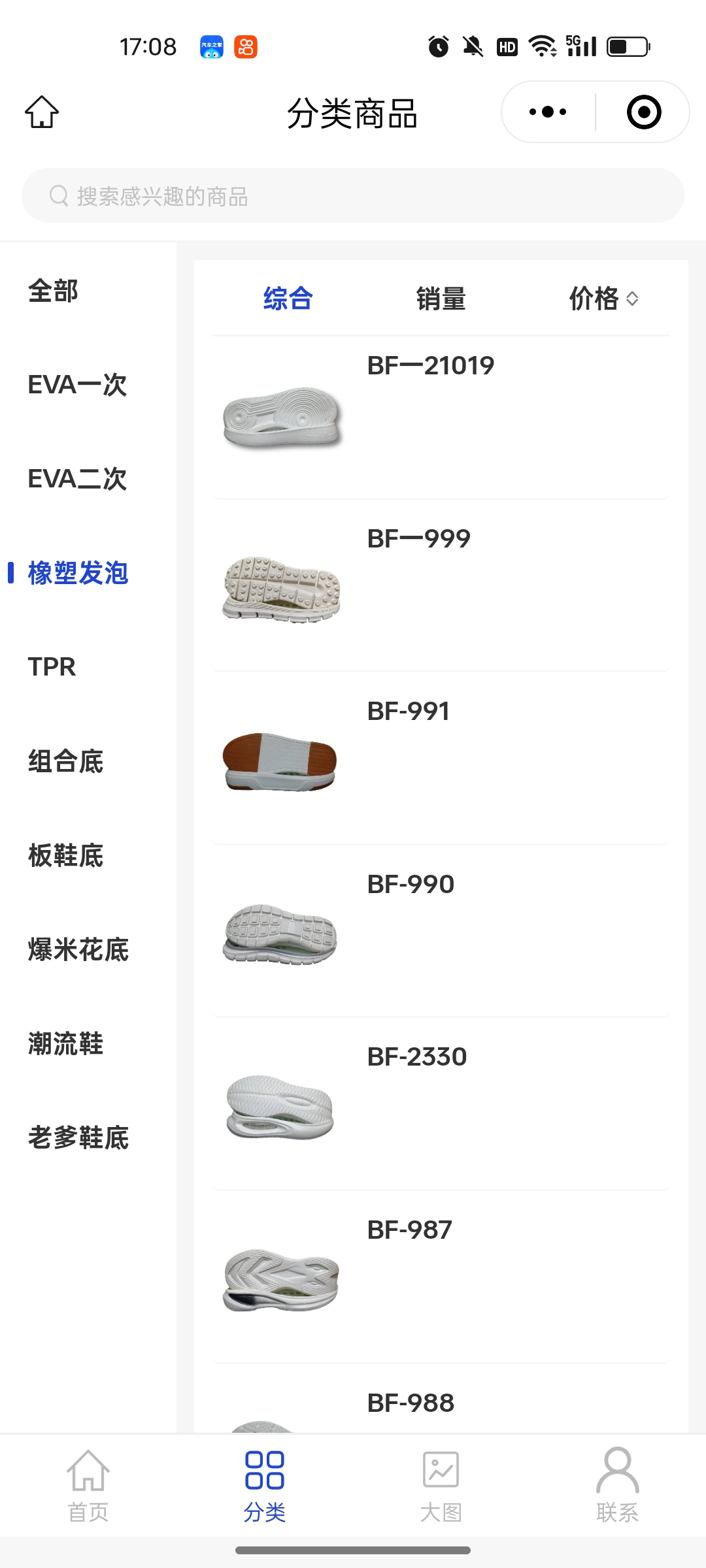Open the three-dot more menu
706x1568 pixels.
548,112
